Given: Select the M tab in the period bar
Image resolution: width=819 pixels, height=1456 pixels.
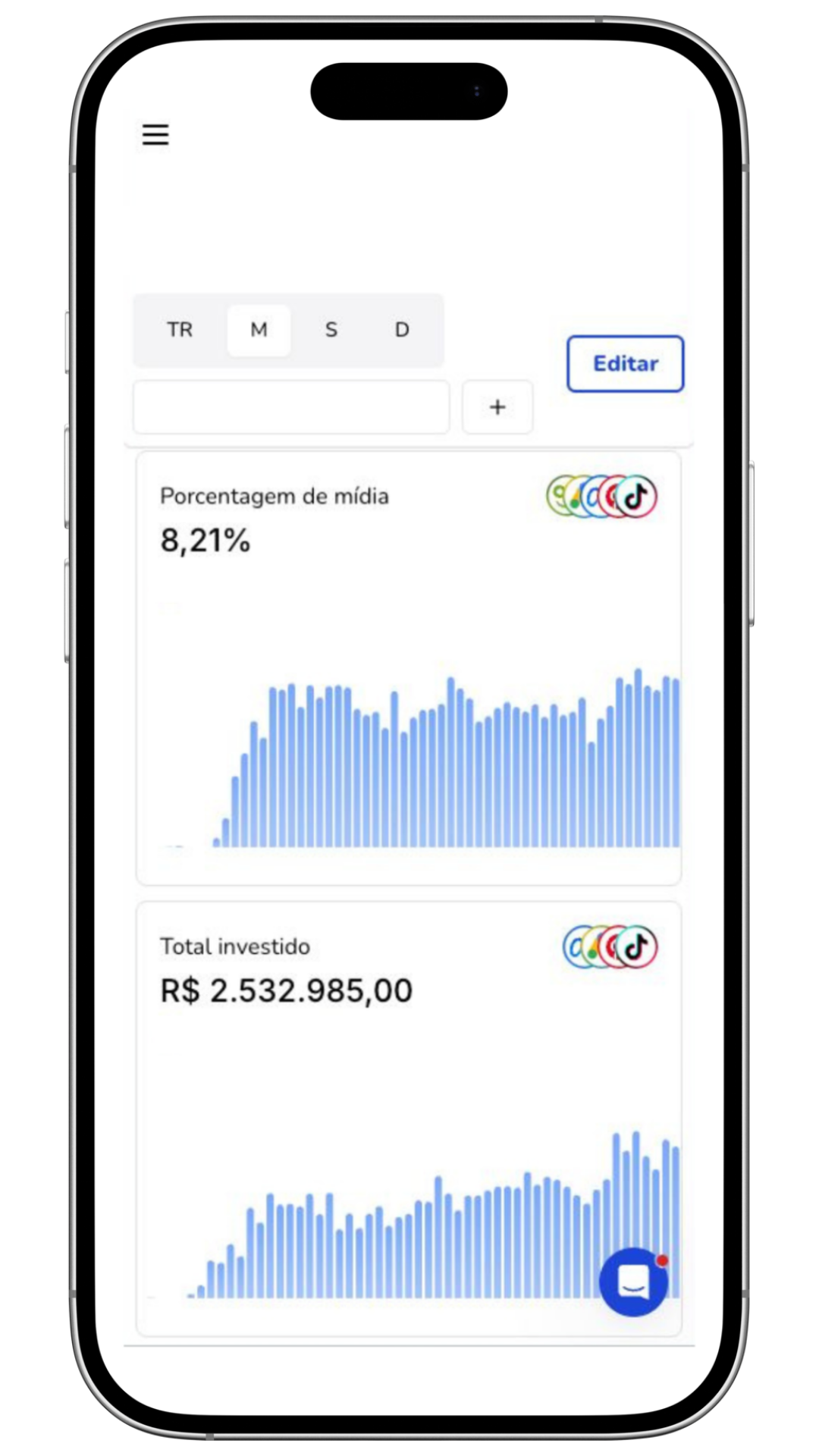Looking at the screenshot, I should point(259,330).
